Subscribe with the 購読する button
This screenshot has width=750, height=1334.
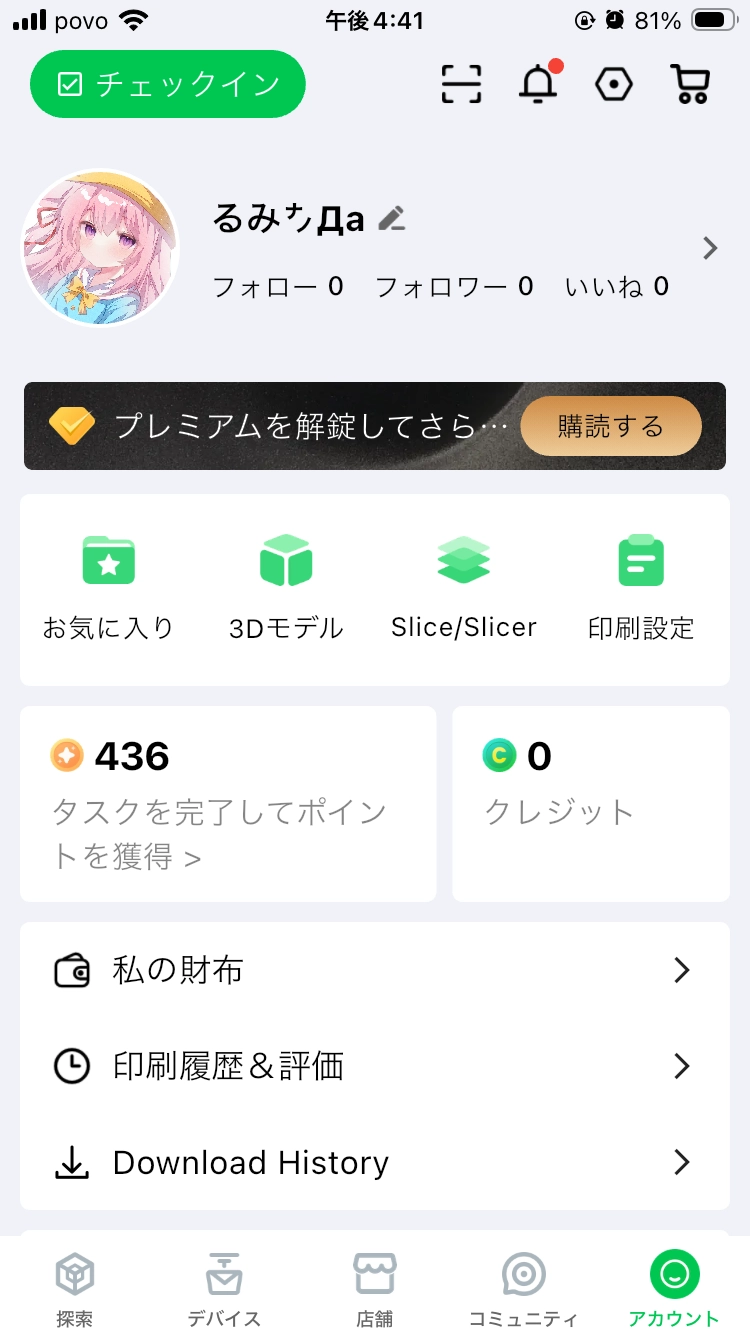pos(611,426)
